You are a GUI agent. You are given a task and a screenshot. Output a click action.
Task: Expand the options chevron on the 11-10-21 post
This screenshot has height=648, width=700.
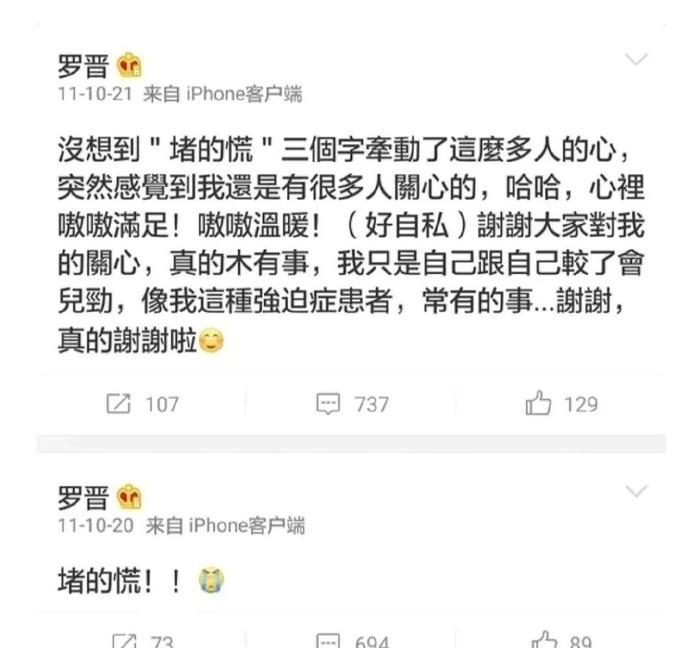tap(636, 60)
